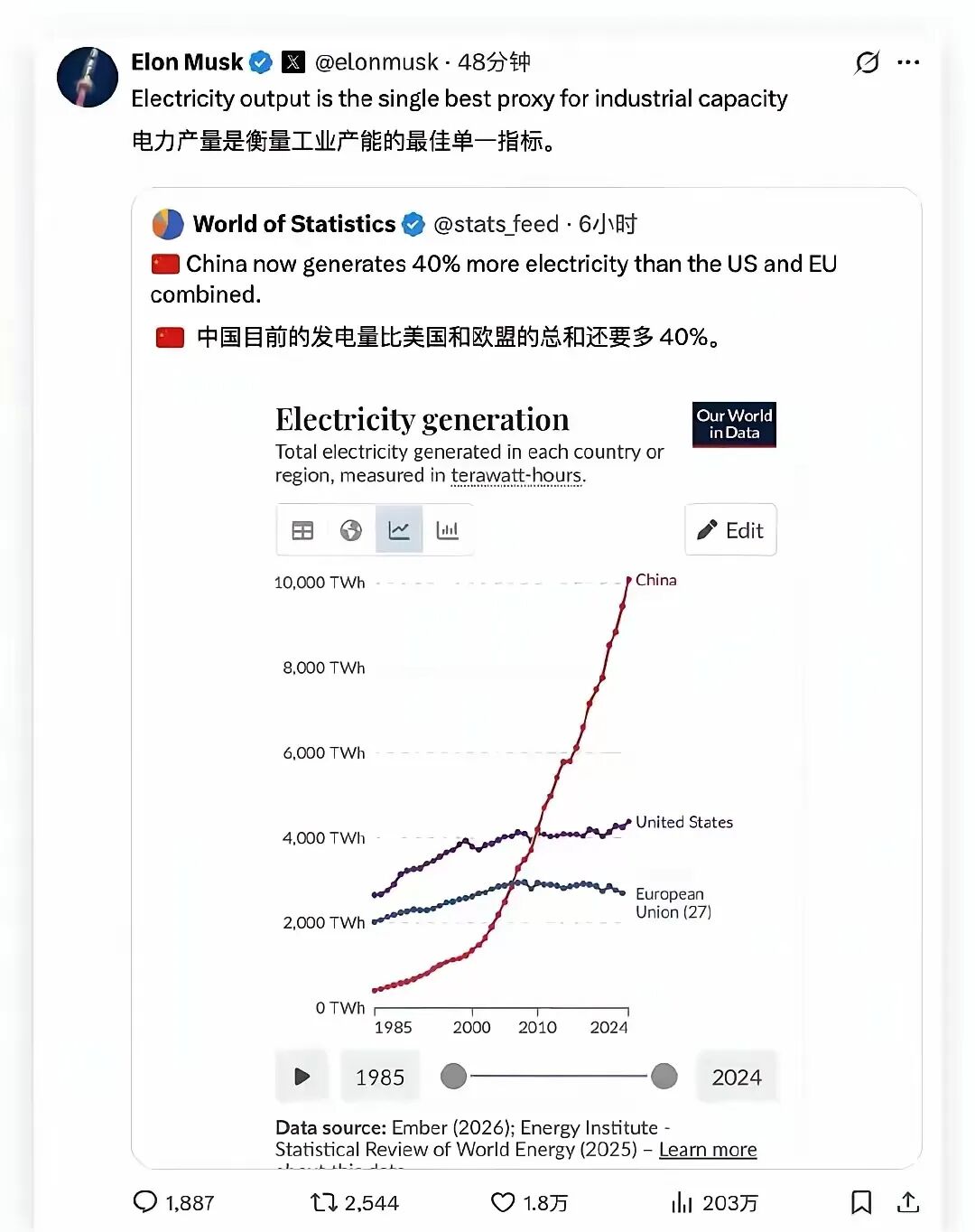Image resolution: width=975 pixels, height=1232 pixels.
Task: Open the post's overflow menu
Action: 908,62
